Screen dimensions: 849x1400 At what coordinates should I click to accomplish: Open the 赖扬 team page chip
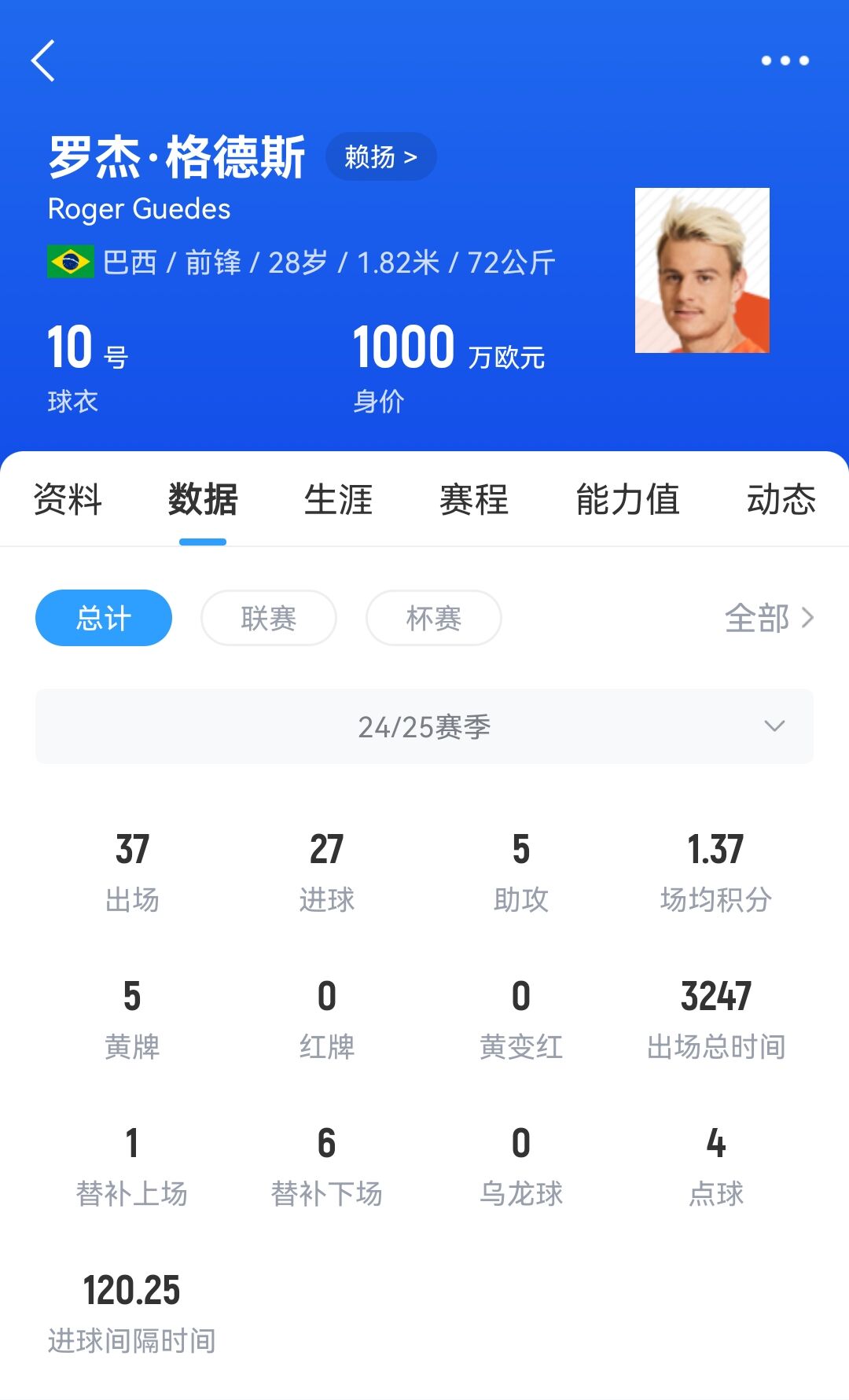pos(380,157)
